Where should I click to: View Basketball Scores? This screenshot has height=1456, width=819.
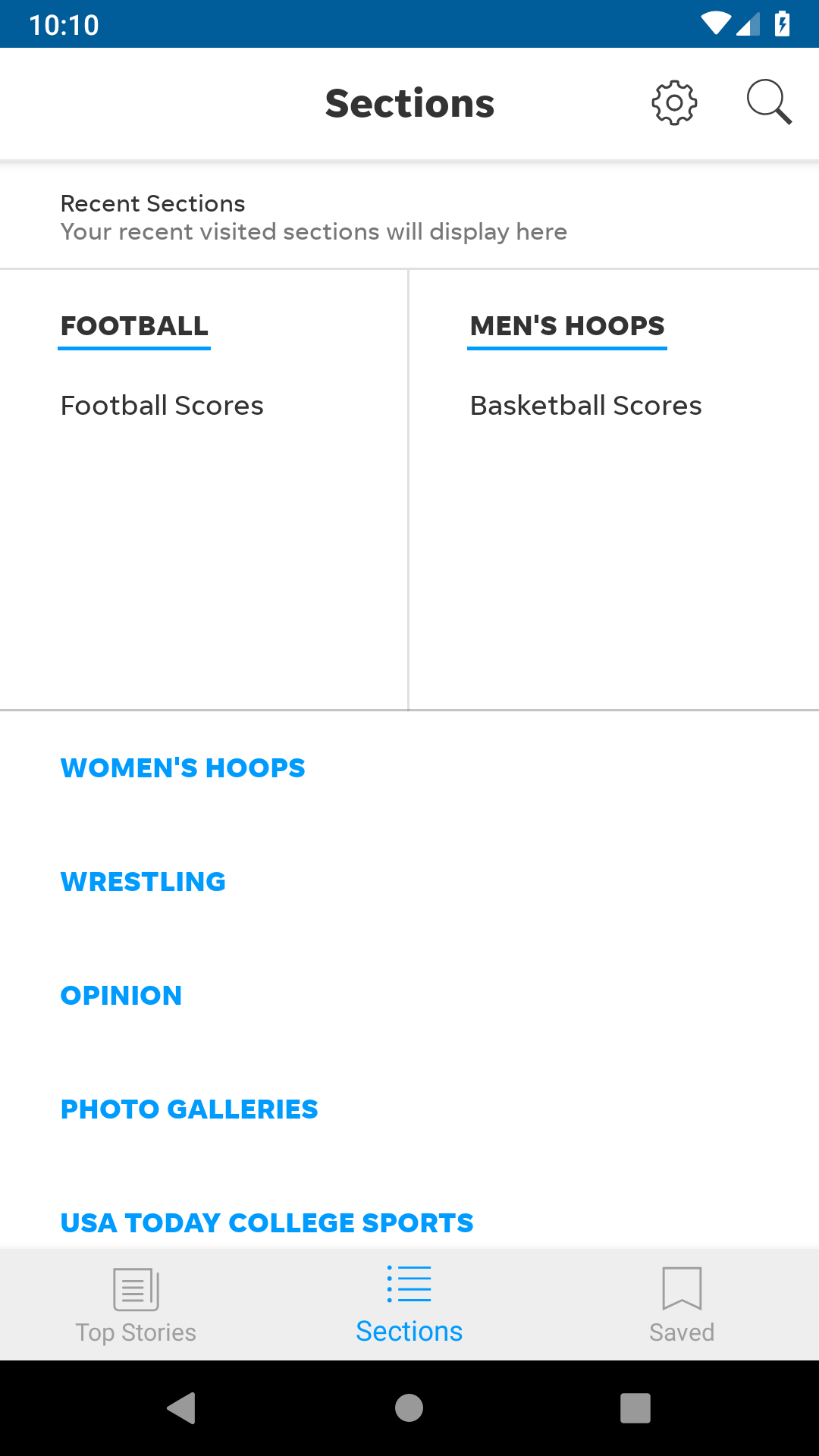[x=585, y=406]
